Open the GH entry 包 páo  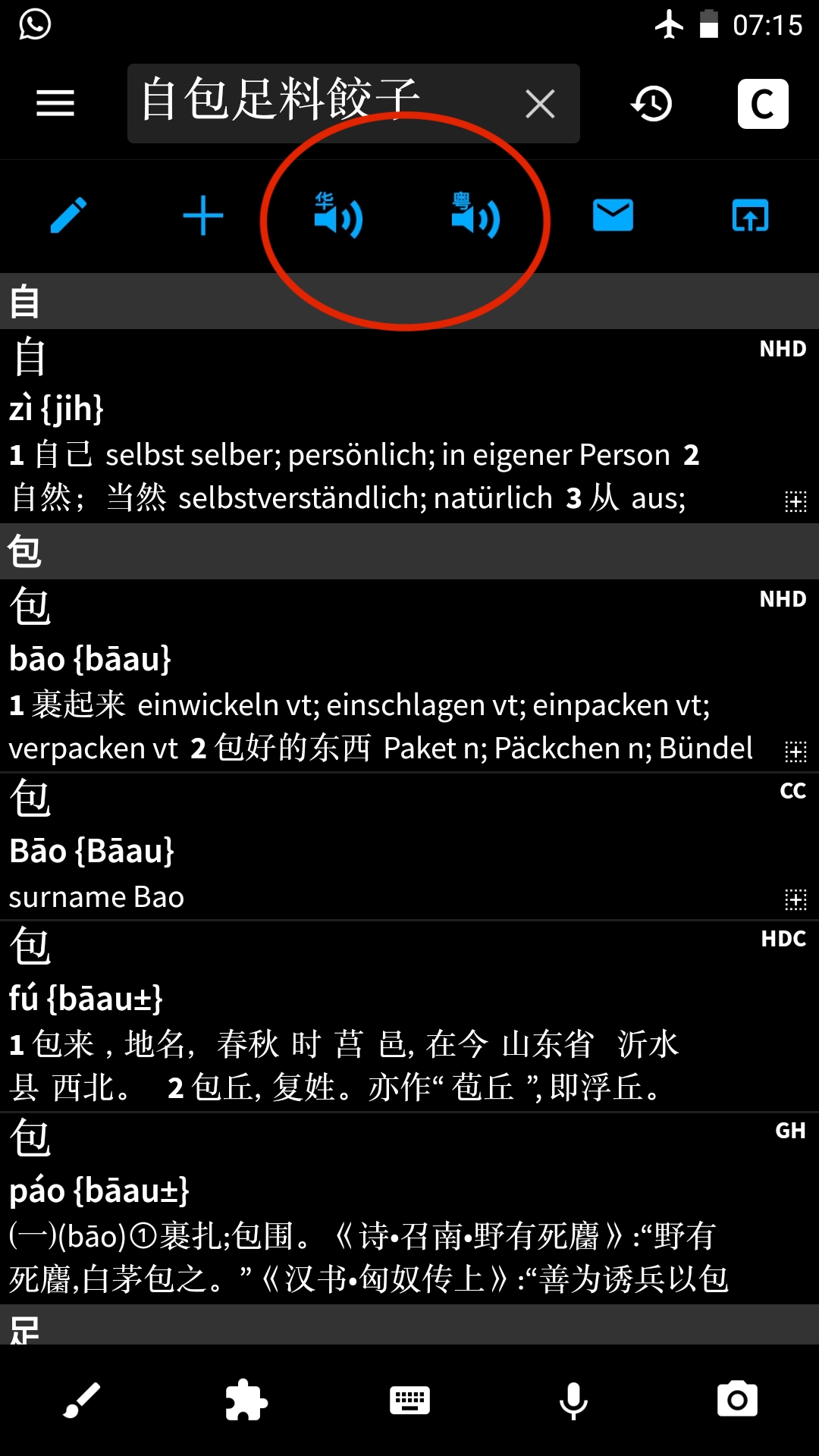pos(409,1209)
